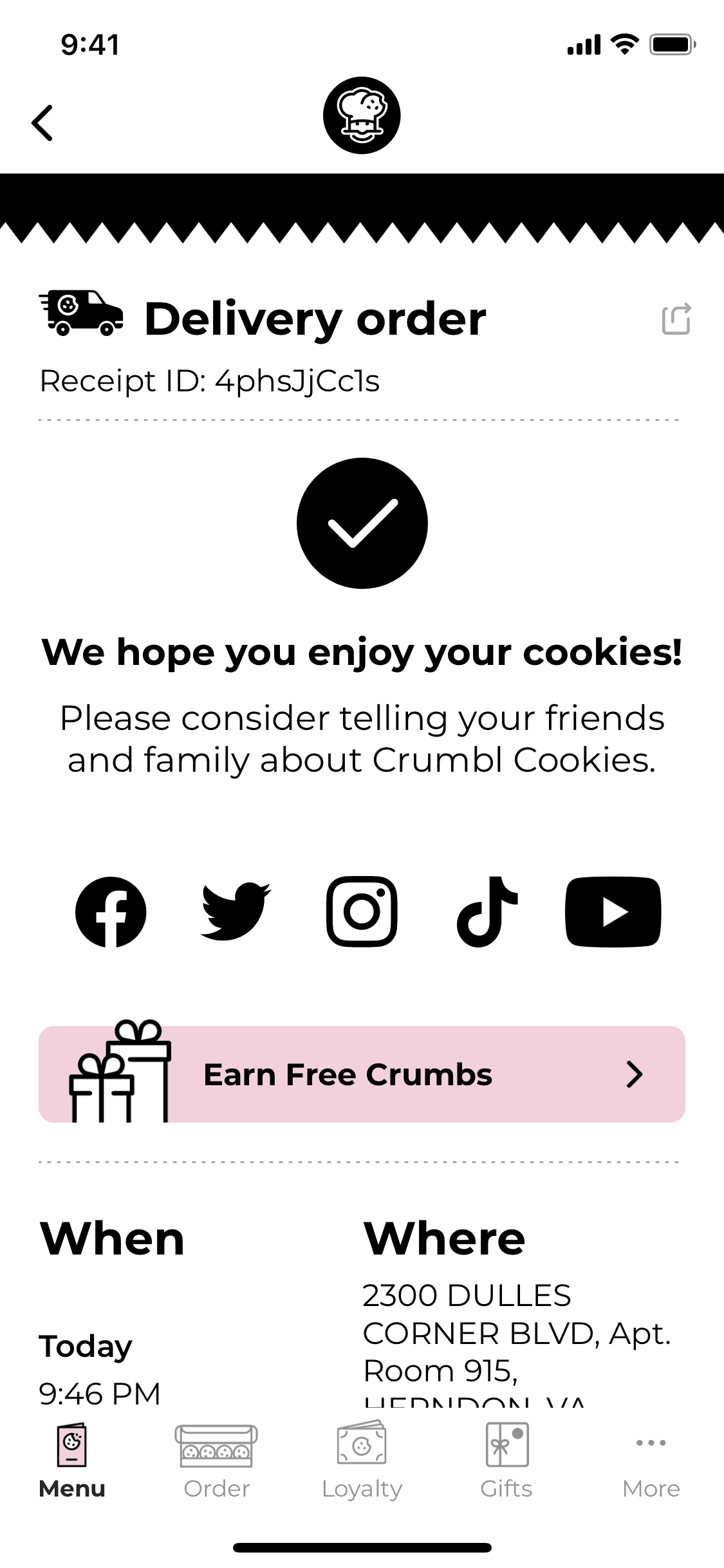Viewport: 724px width, 1568px height.
Task: Open Crumbl's TikTok account
Action: [x=487, y=911]
